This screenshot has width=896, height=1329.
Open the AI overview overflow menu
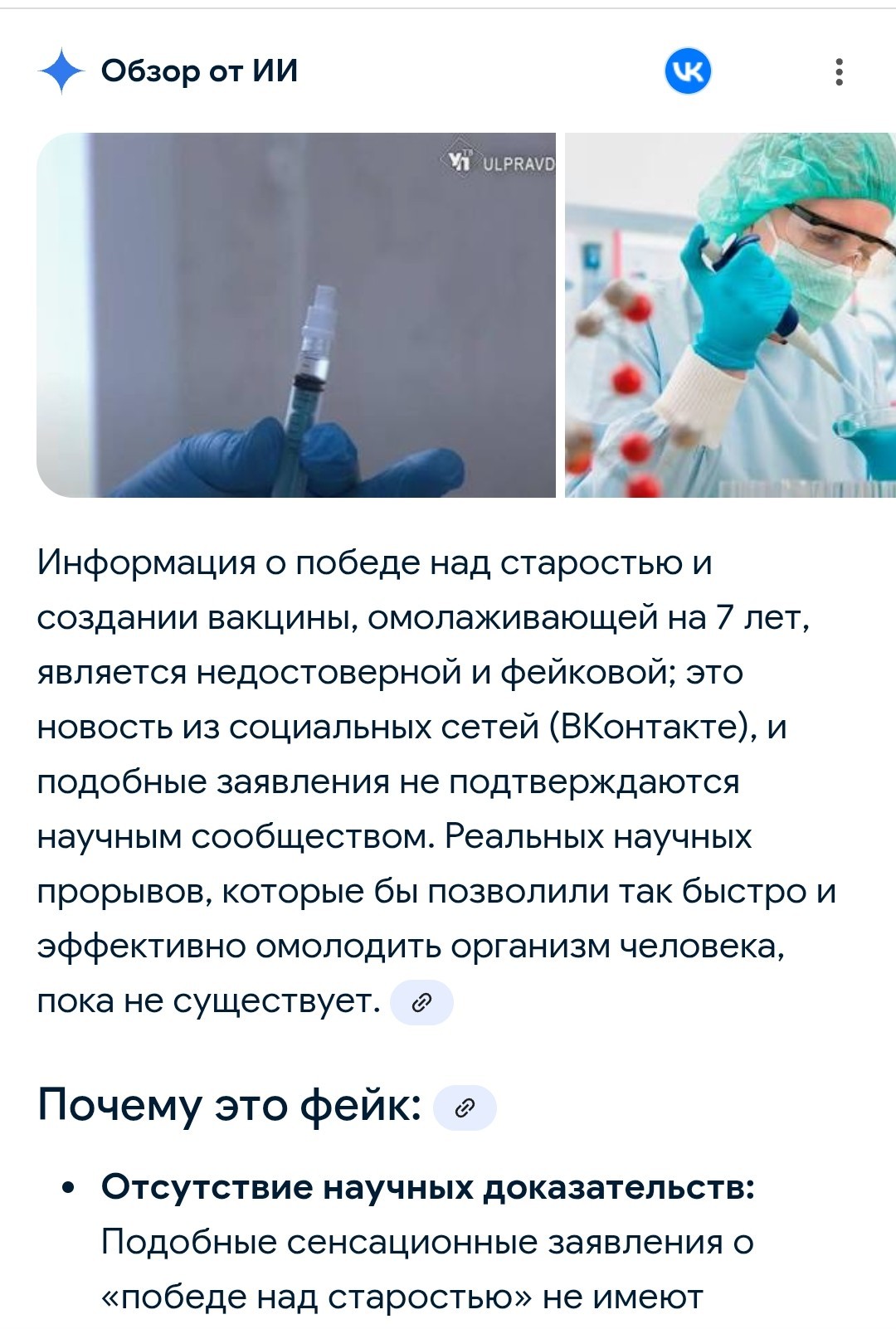pos(840,72)
